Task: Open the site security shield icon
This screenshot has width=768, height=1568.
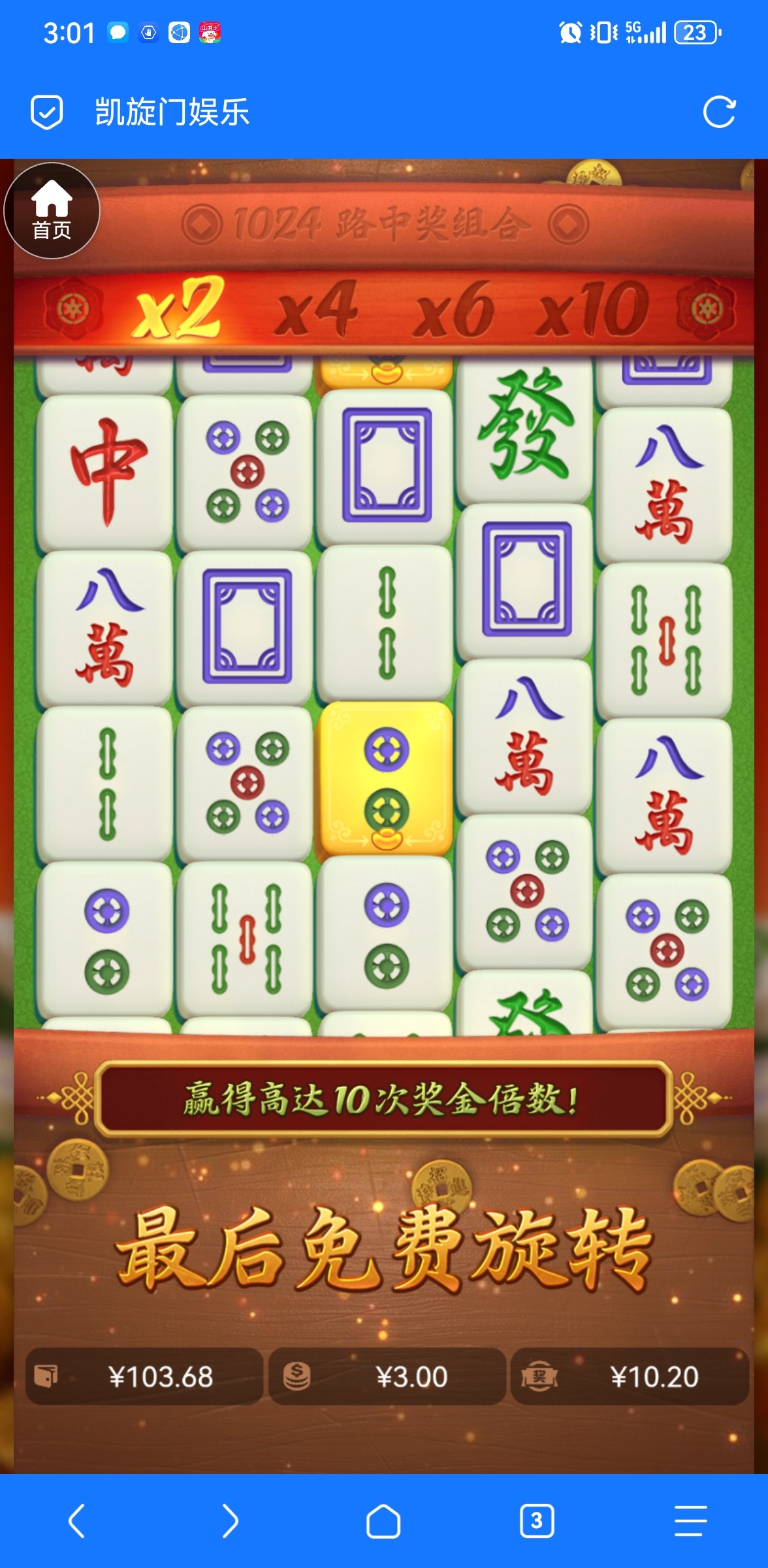Action: [x=47, y=112]
